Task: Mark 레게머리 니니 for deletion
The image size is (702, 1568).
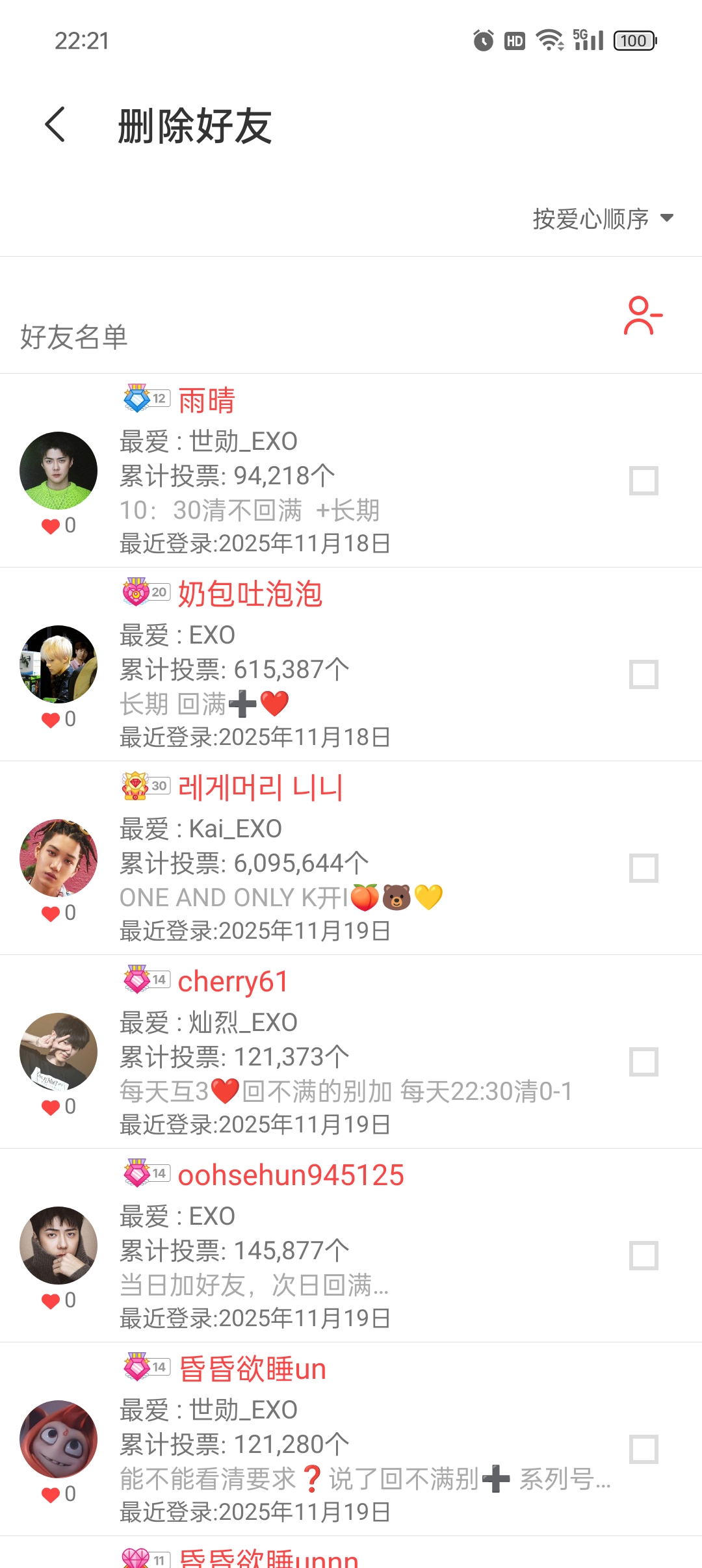Action: [643, 869]
